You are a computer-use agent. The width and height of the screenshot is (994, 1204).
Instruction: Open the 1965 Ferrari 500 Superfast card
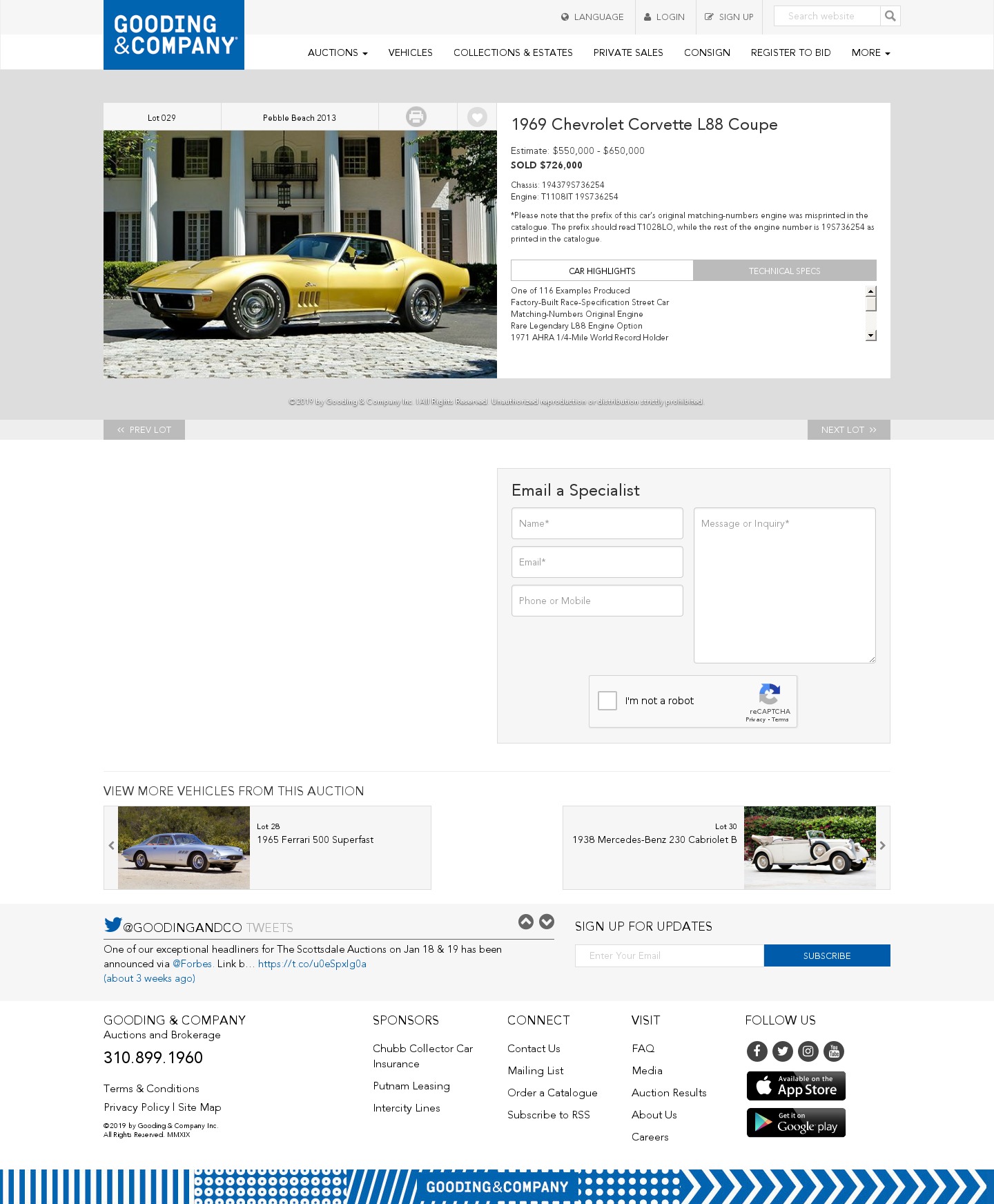(315, 840)
